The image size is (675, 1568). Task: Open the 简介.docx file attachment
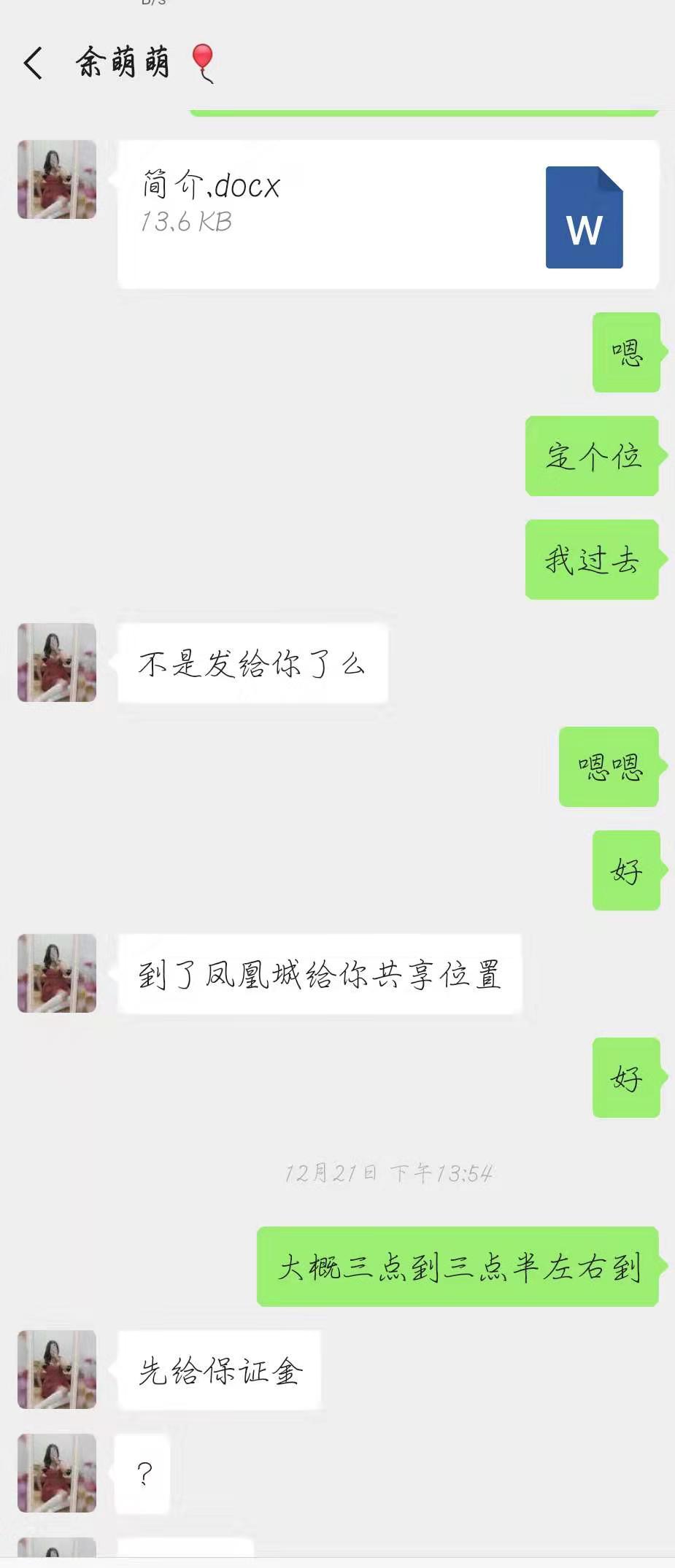(x=387, y=215)
